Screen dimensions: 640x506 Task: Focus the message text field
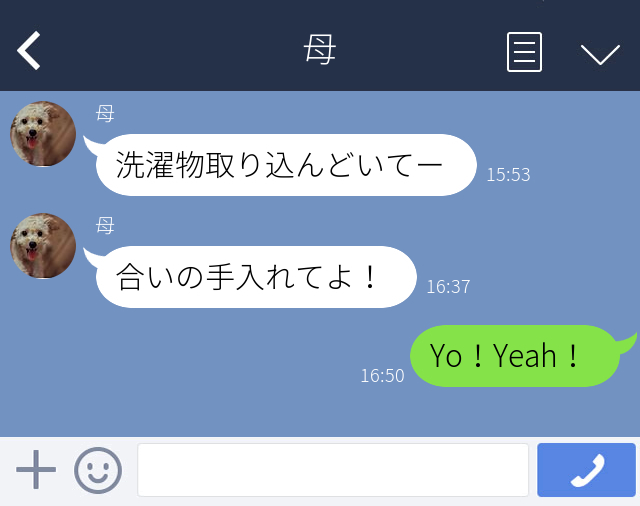[x=332, y=470]
